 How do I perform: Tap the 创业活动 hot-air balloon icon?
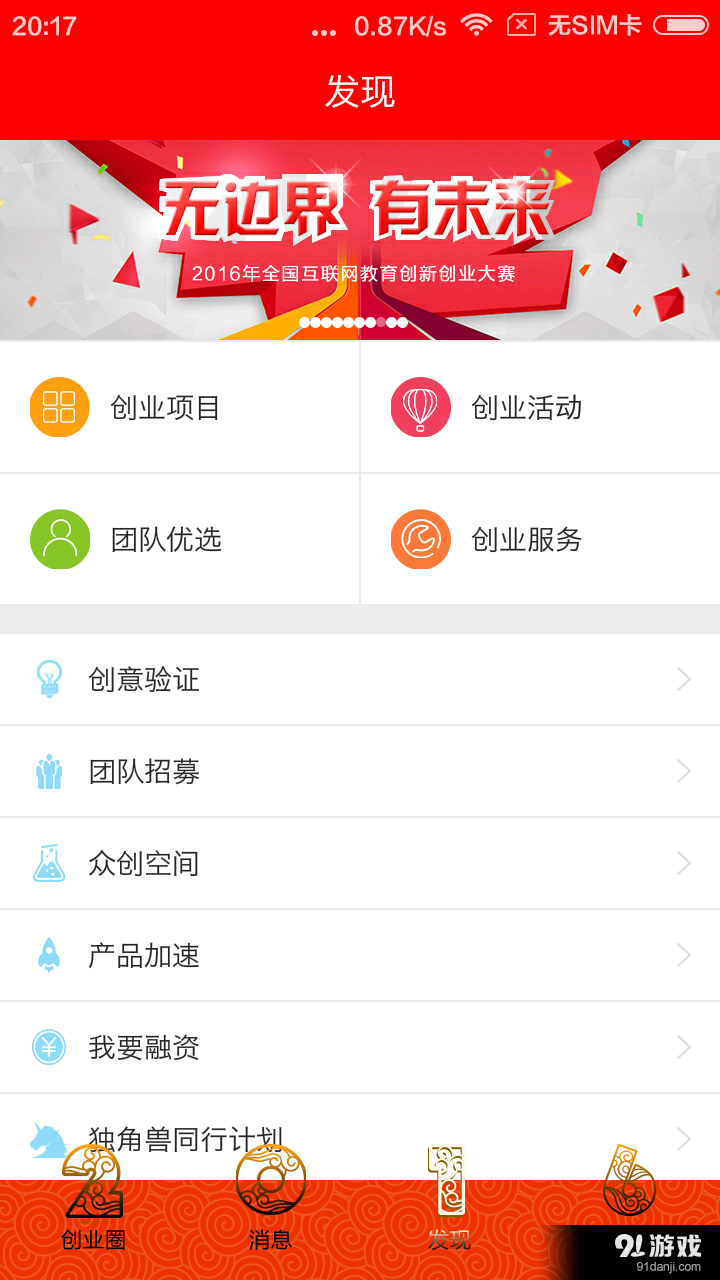(x=420, y=407)
